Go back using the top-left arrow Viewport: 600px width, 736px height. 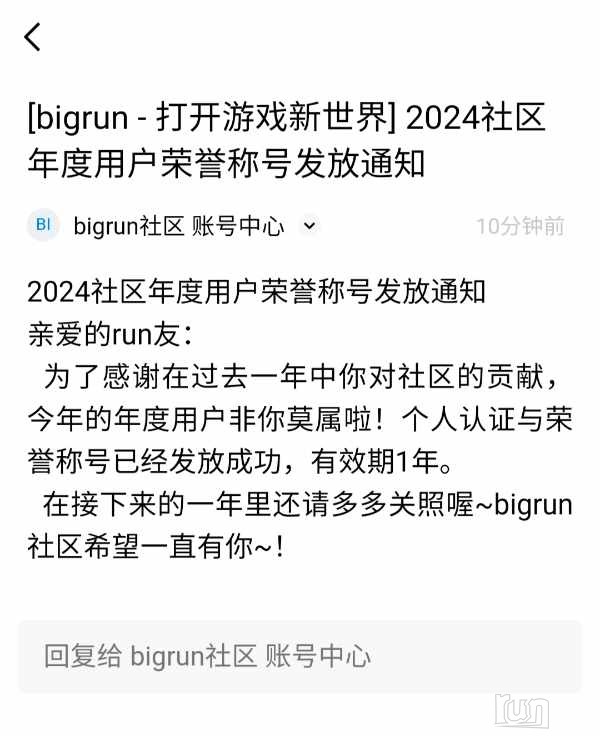(x=33, y=38)
